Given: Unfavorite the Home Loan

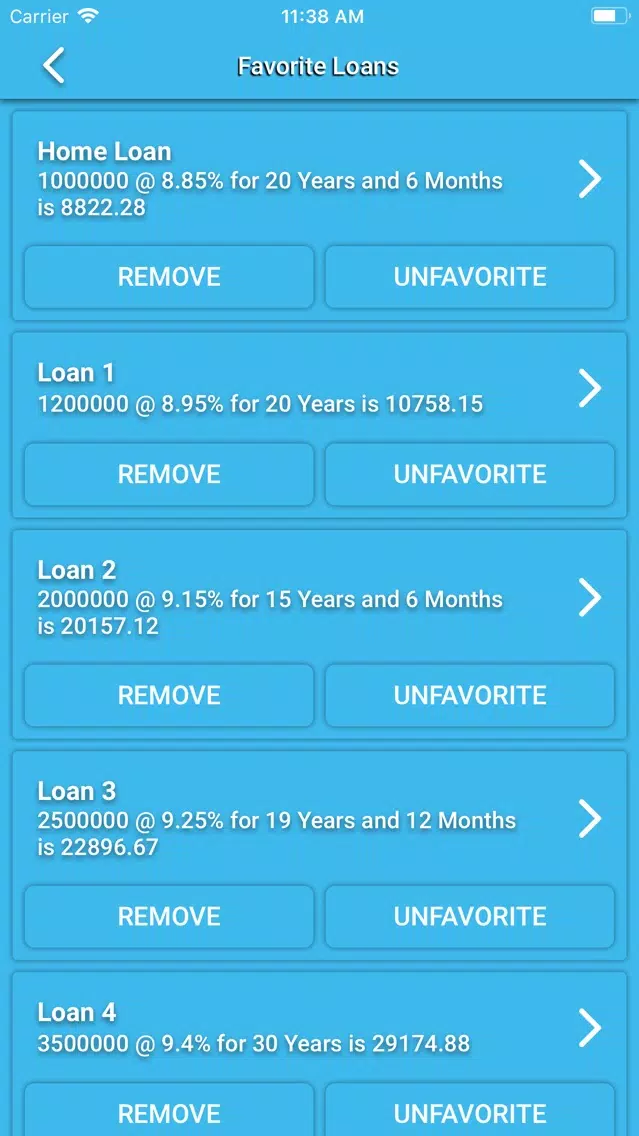Looking at the screenshot, I should 470,277.
